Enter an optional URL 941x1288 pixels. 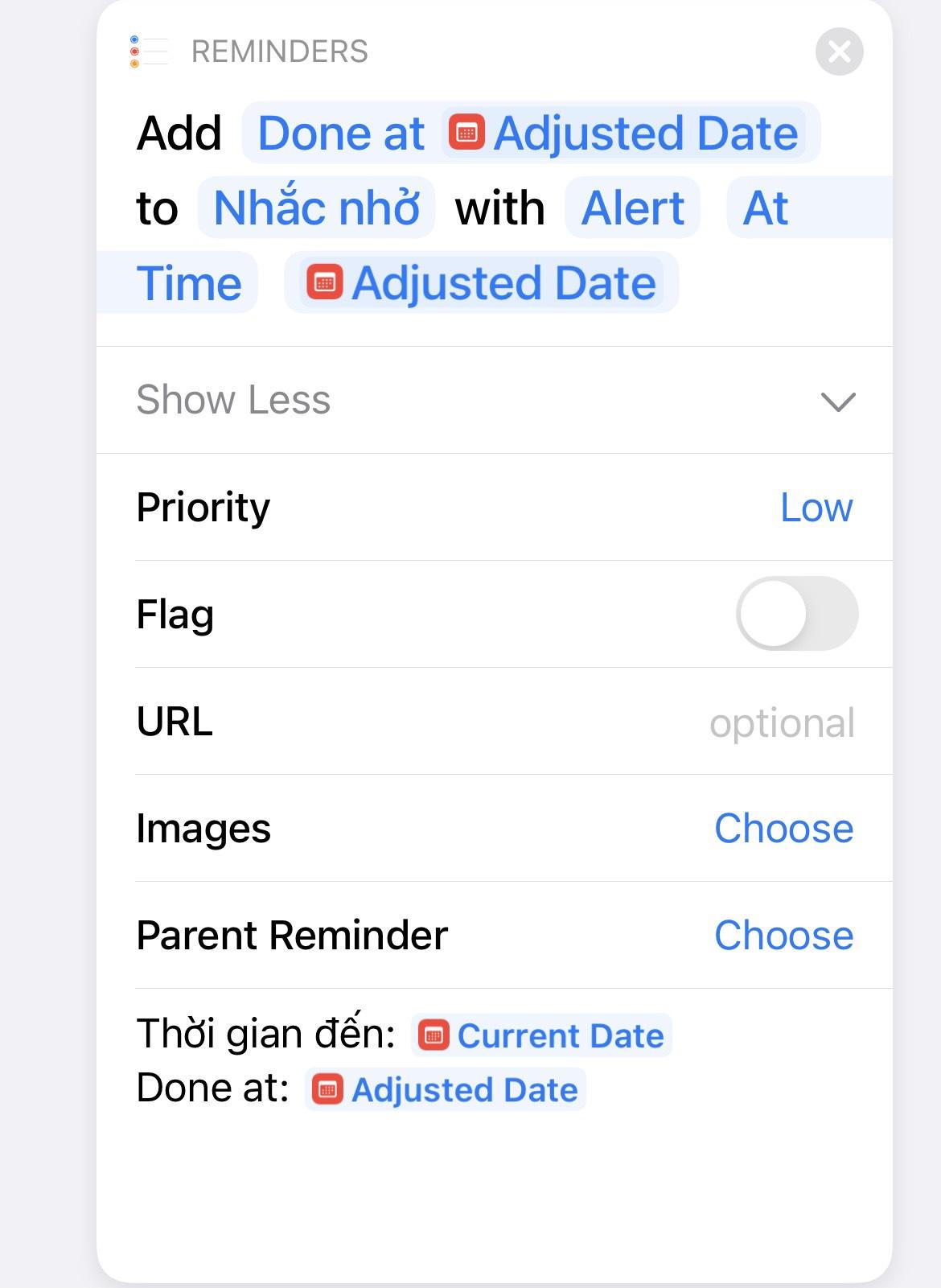[781, 722]
